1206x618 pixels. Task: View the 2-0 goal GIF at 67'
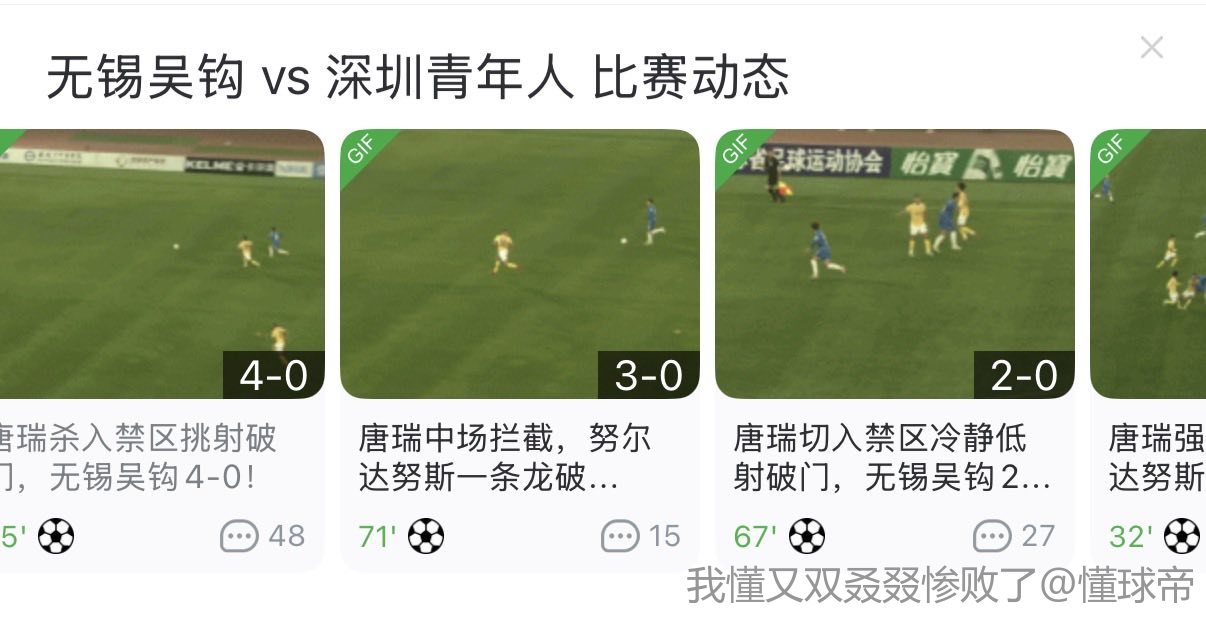click(x=894, y=264)
